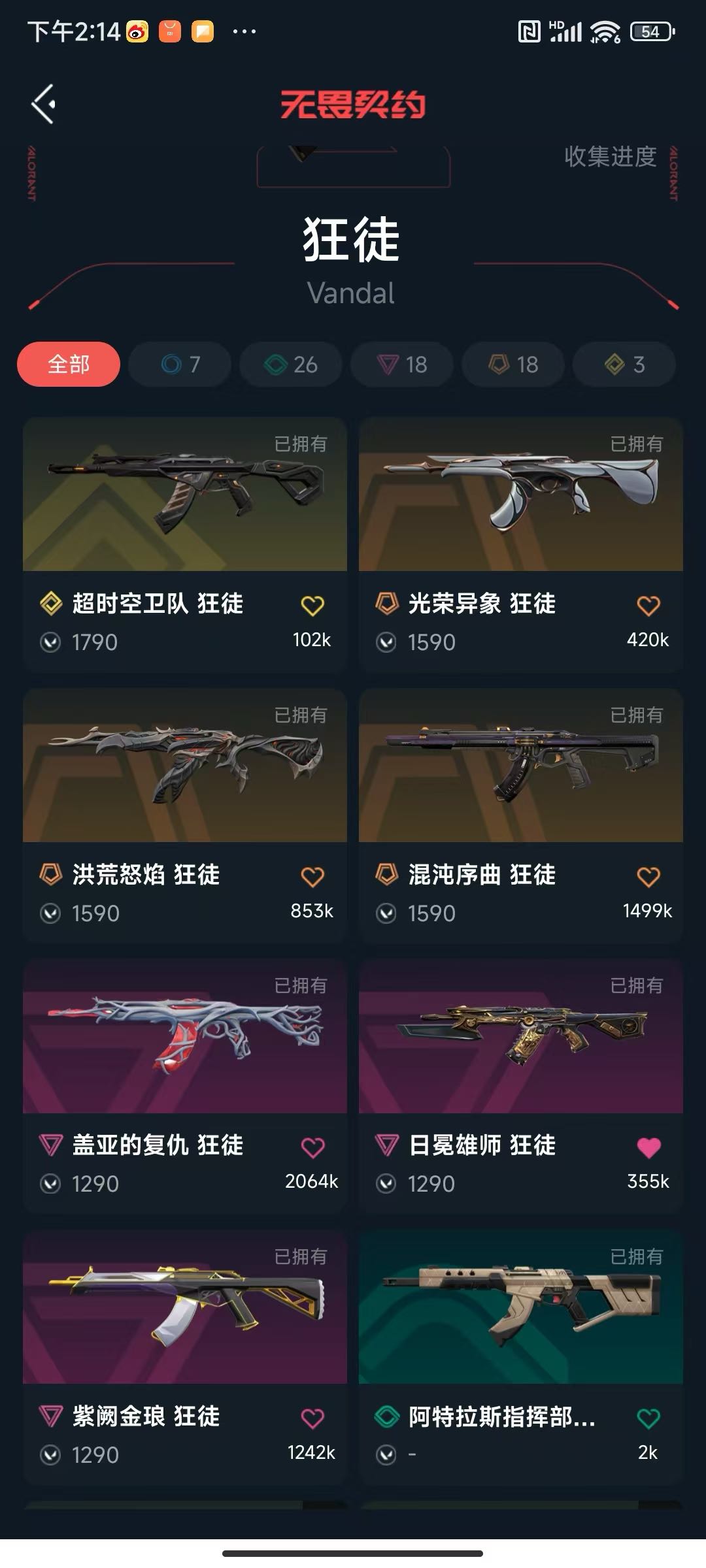The width and height of the screenshot is (706, 1568).
Task: Filter by the yellow tier with 3 skins
Action: coord(624,364)
